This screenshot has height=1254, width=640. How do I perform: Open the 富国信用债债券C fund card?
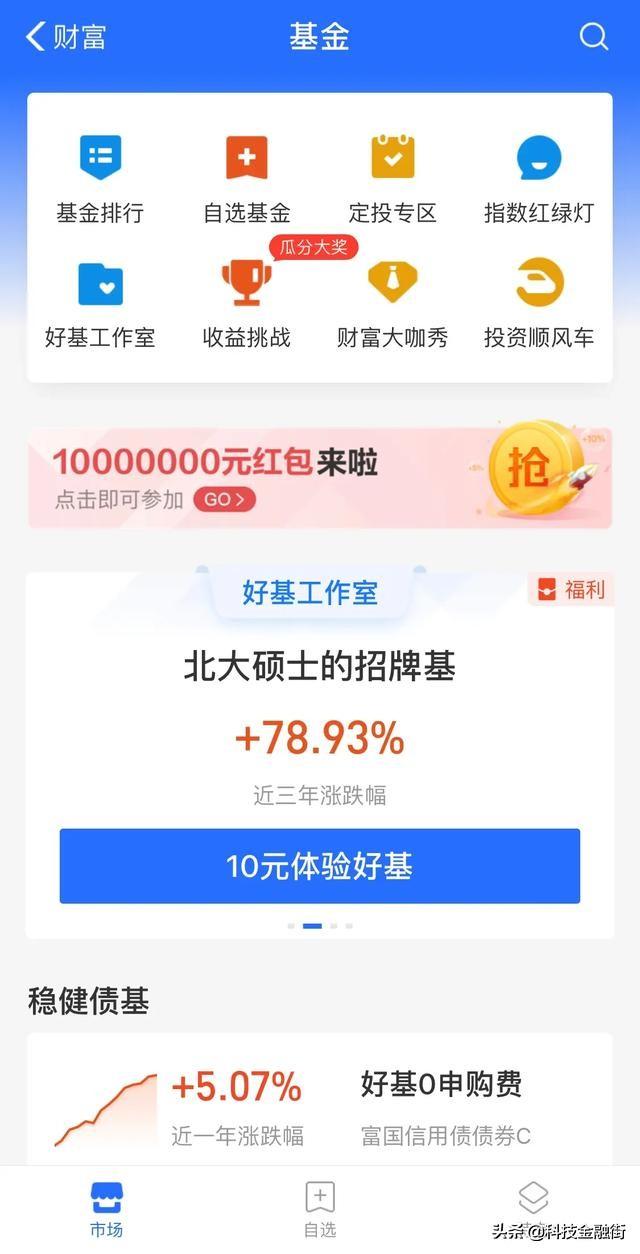click(320, 1099)
